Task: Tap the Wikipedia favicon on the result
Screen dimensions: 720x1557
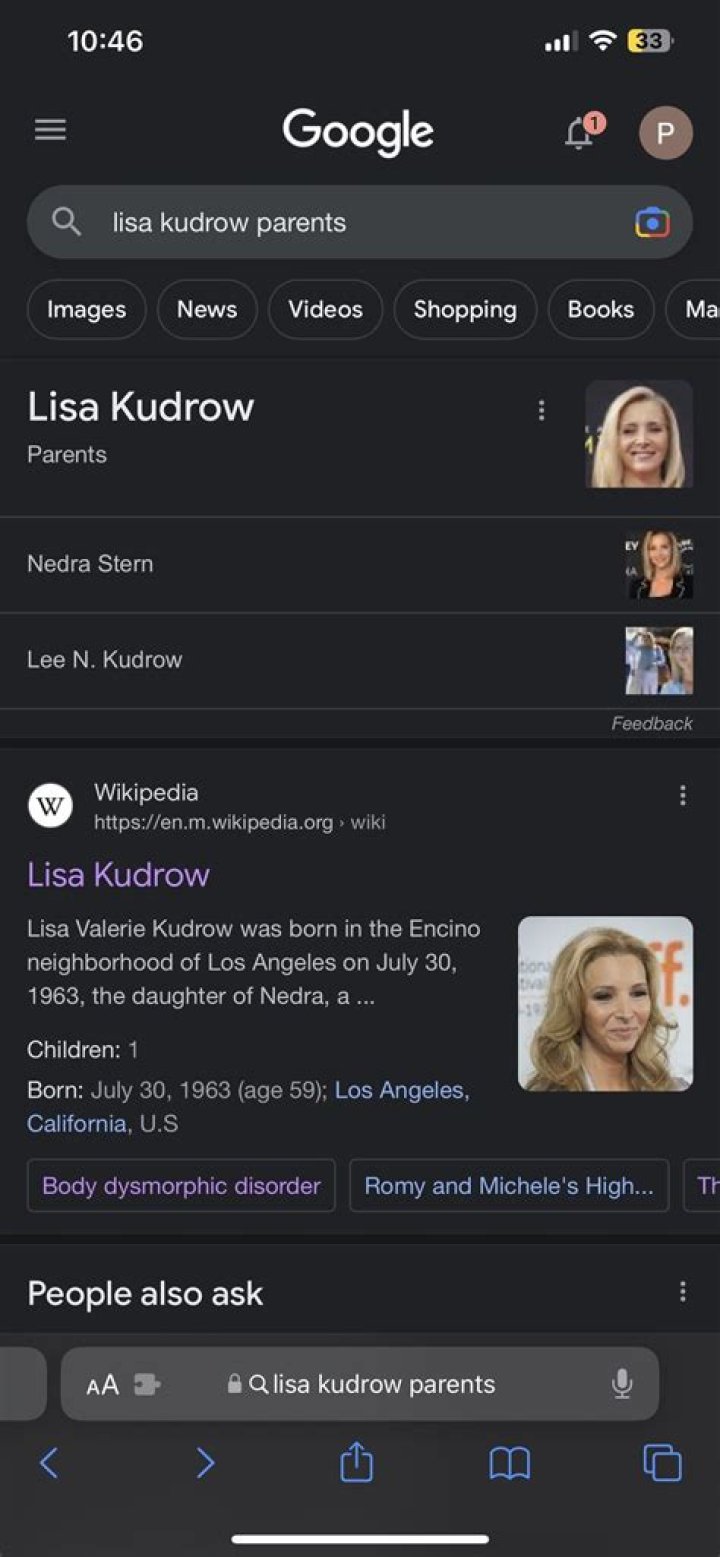Action: point(51,805)
